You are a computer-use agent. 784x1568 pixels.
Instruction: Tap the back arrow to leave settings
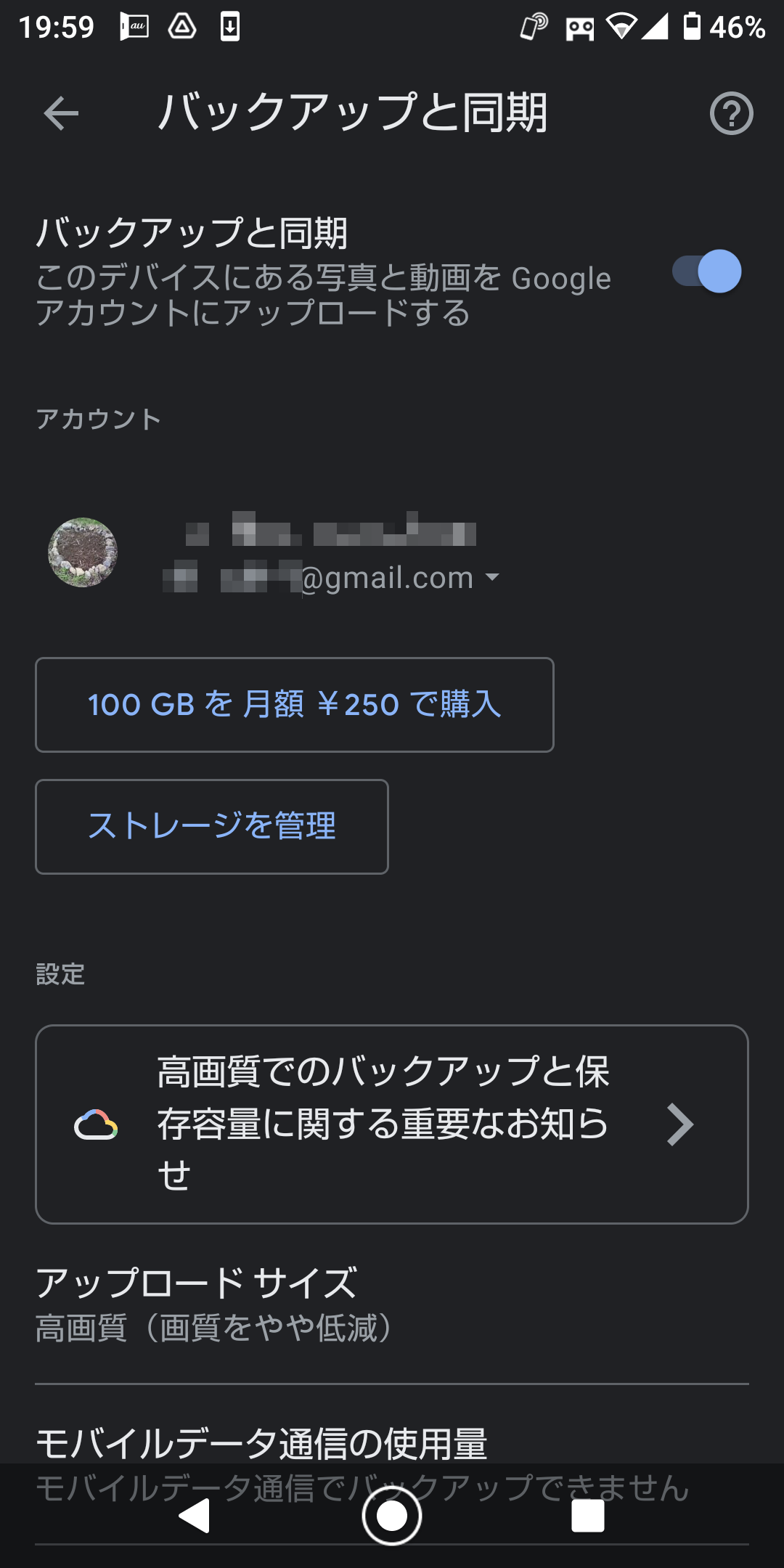(x=60, y=113)
